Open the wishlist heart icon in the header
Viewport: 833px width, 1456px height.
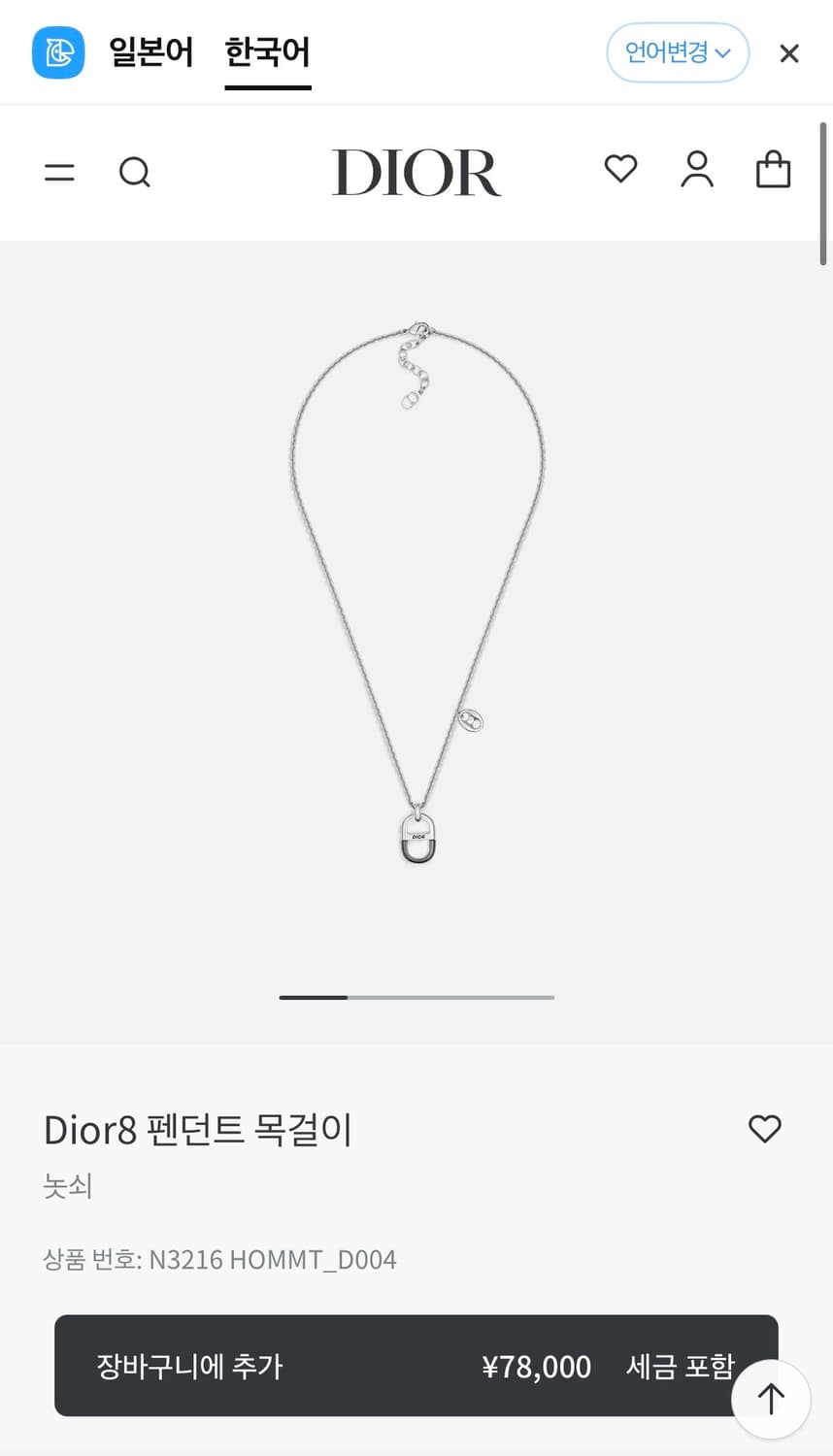click(x=620, y=170)
